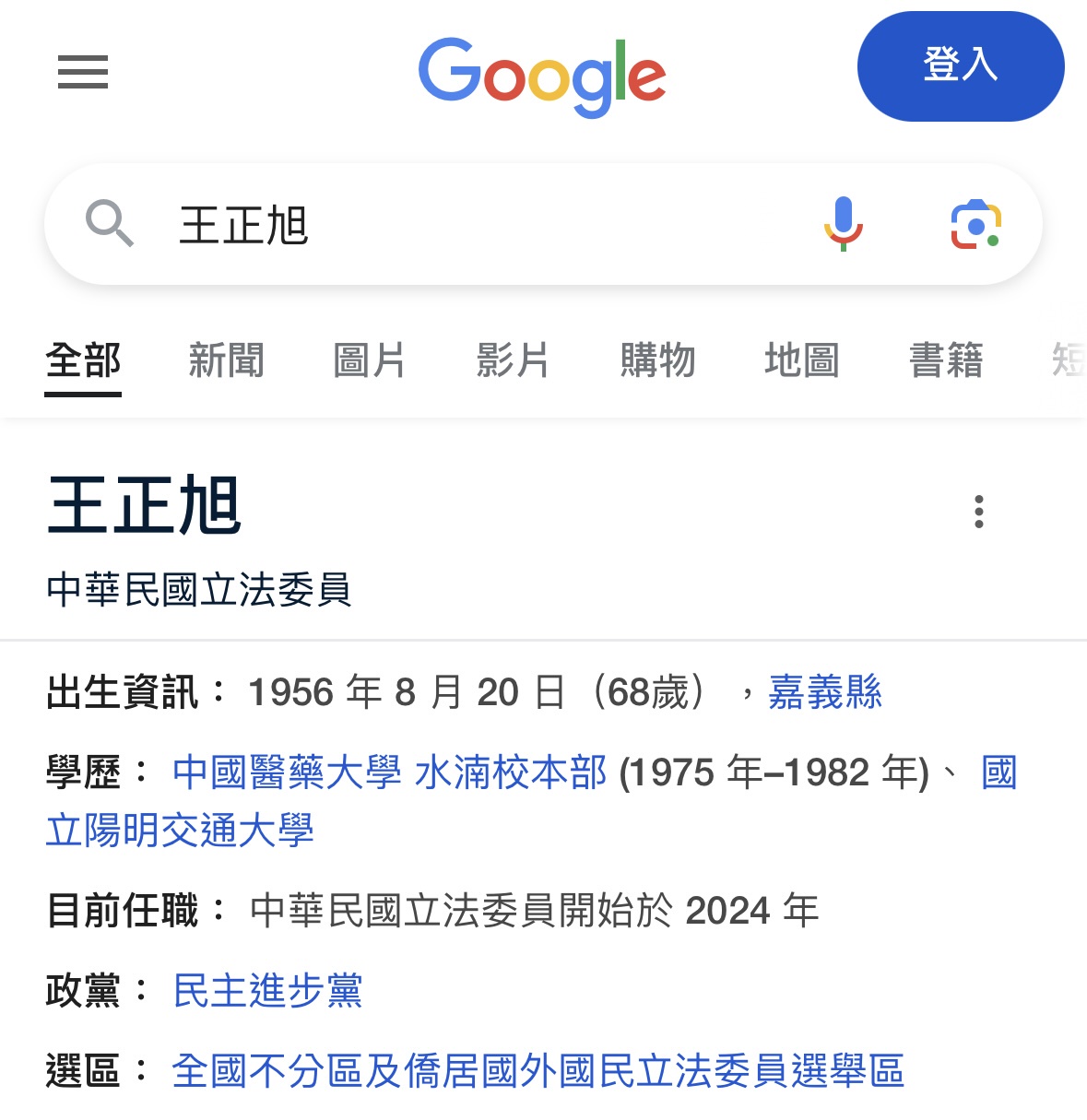Open the hamburger menu
1087x1120 pixels.
(x=83, y=72)
